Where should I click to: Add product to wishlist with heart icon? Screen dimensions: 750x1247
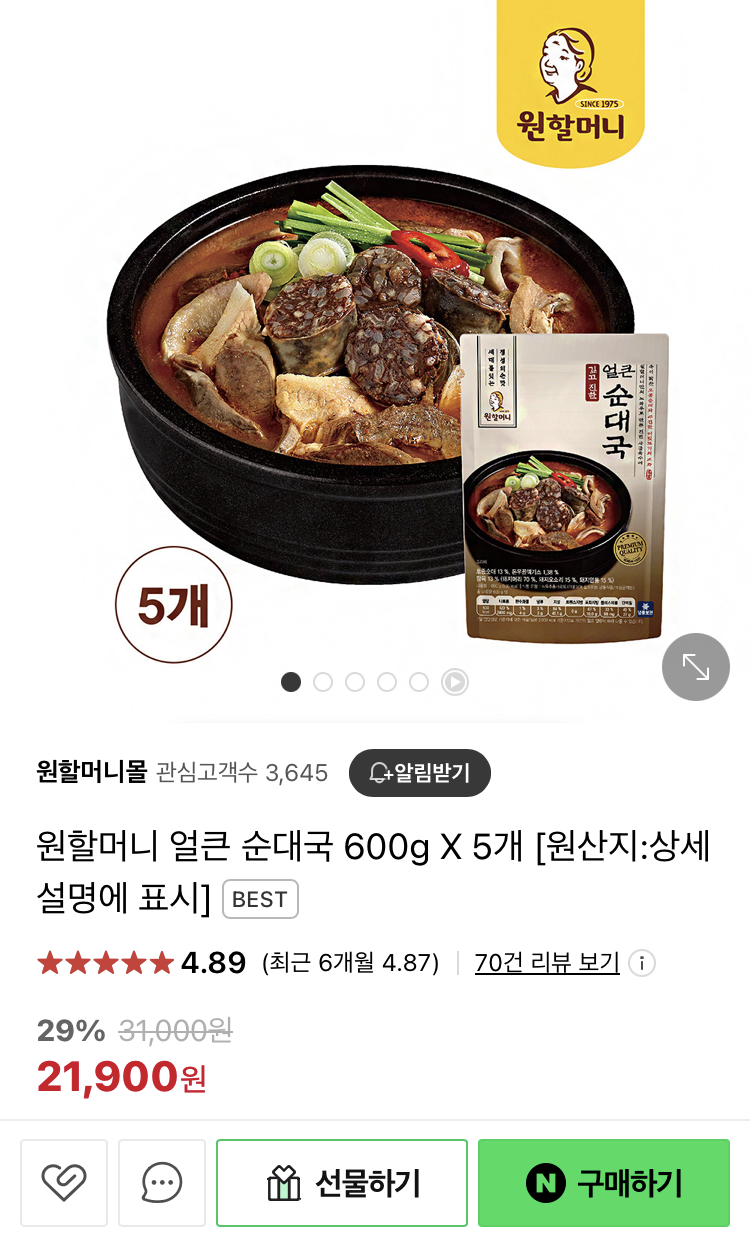pyautogui.click(x=64, y=1183)
